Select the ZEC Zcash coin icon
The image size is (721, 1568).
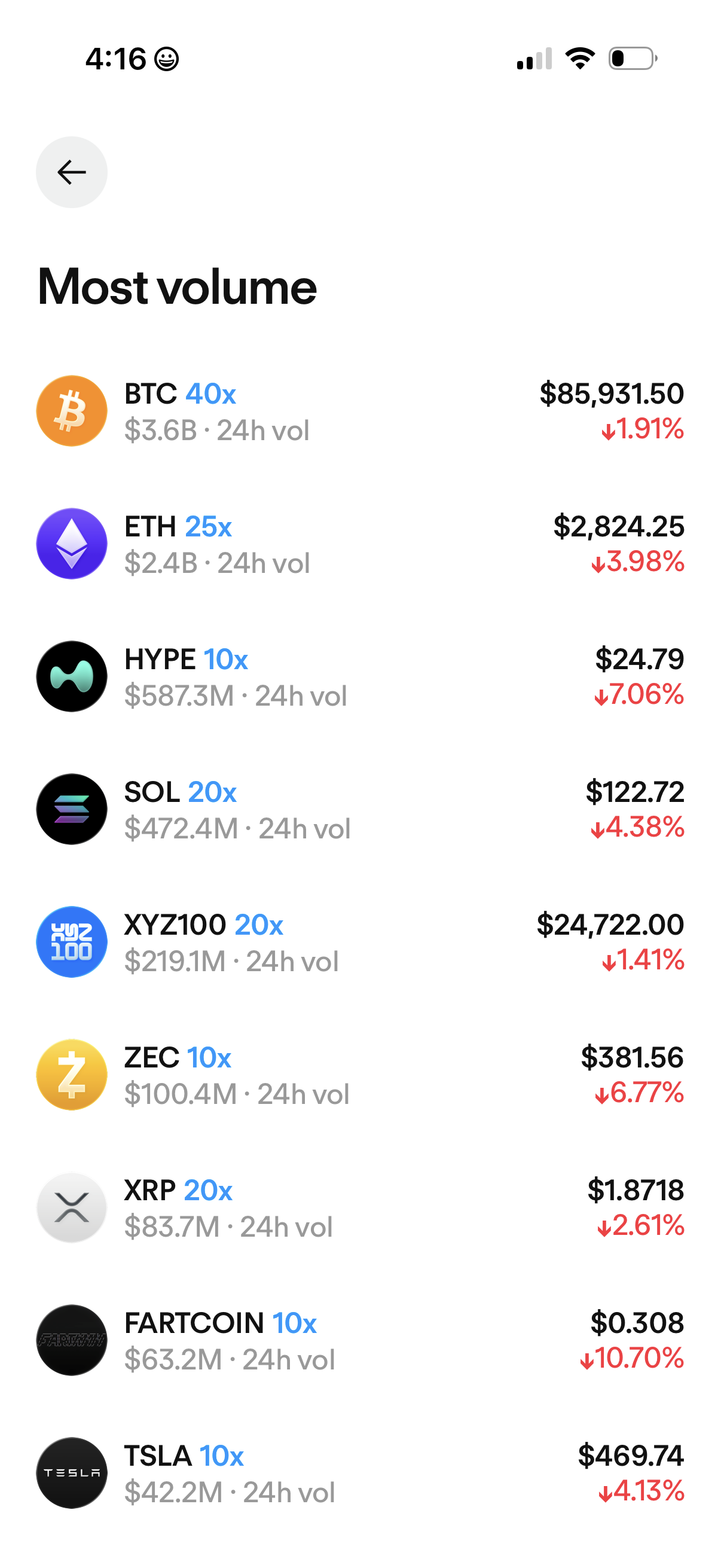pyautogui.click(x=71, y=1075)
